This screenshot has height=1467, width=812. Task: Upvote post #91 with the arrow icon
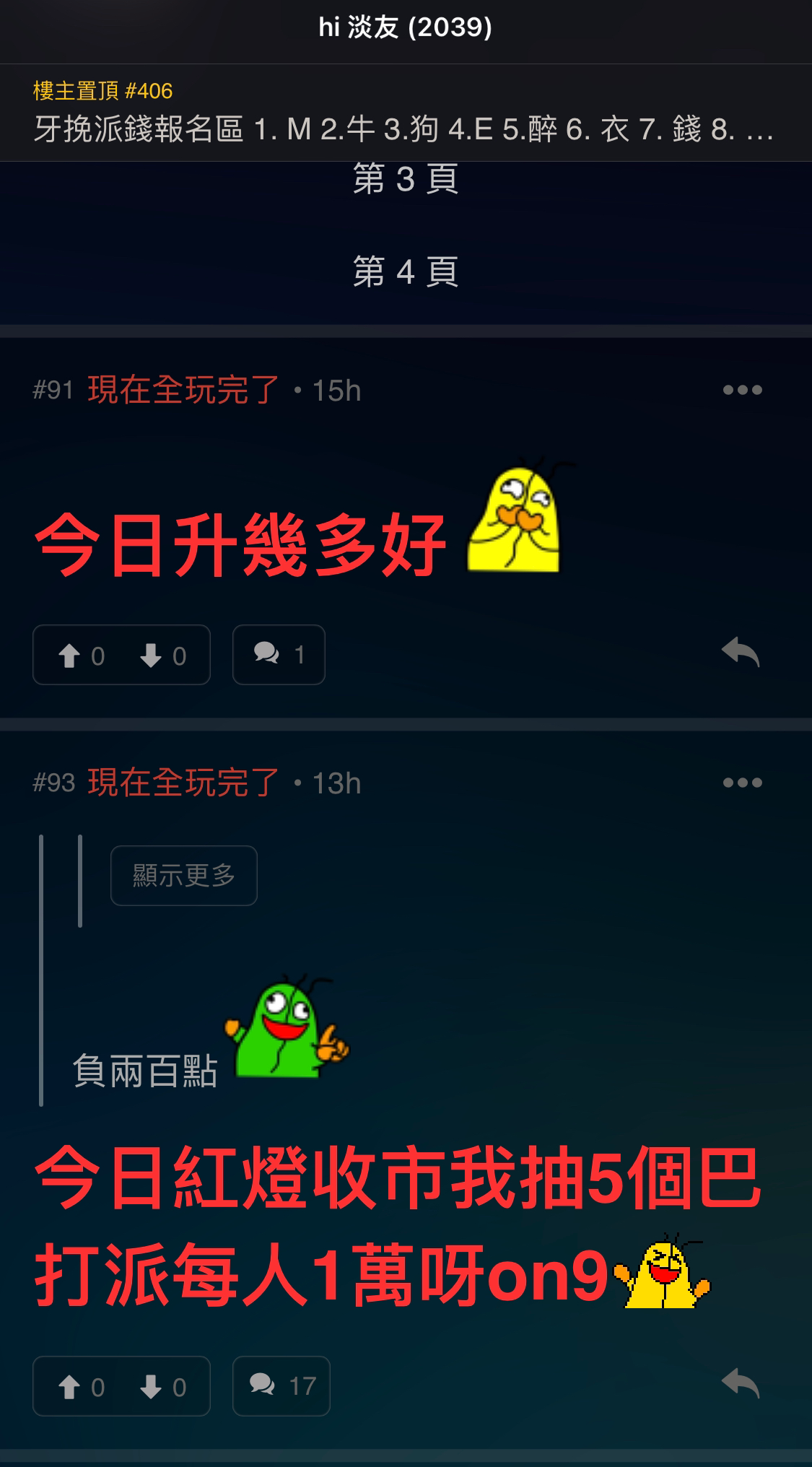pyautogui.click(x=71, y=656)
